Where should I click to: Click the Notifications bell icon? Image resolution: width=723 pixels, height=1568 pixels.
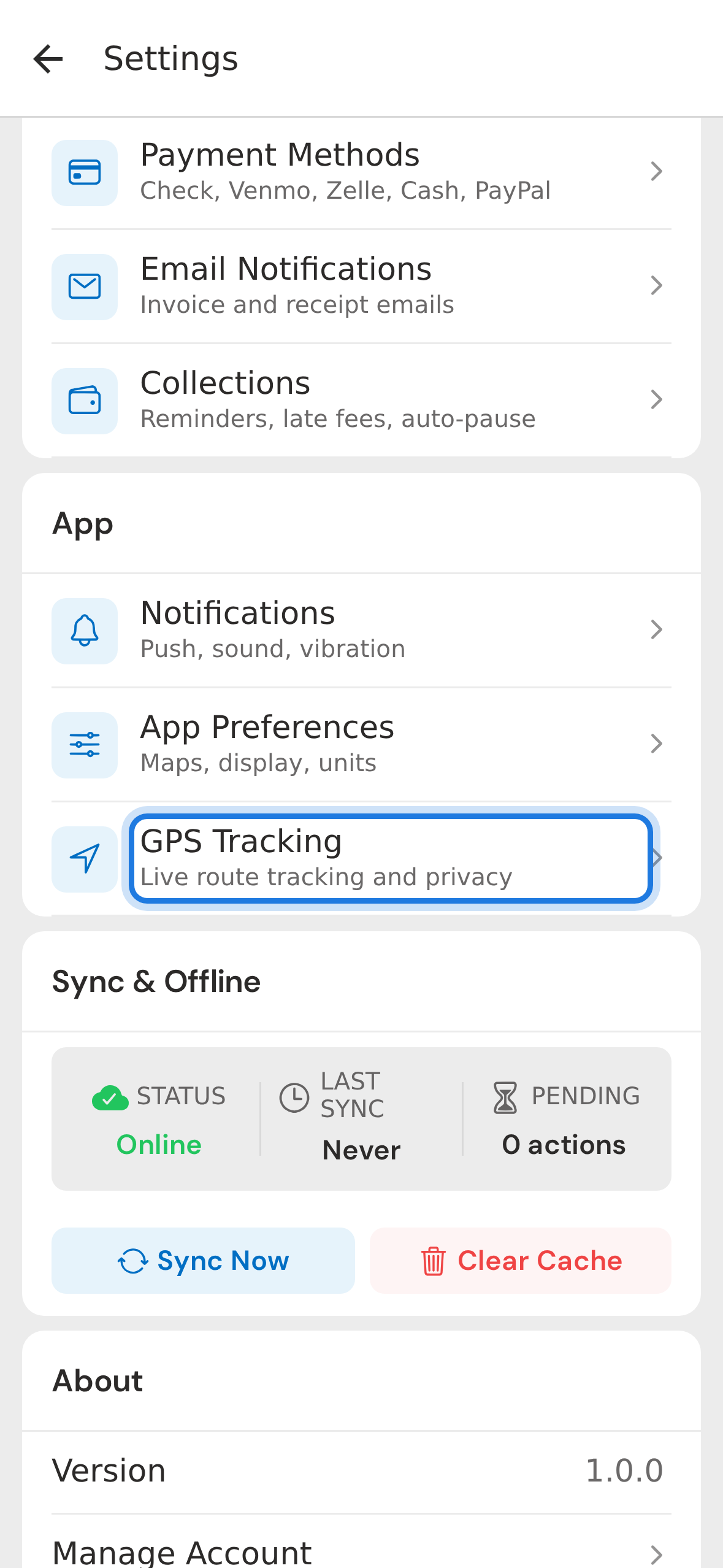84,630
